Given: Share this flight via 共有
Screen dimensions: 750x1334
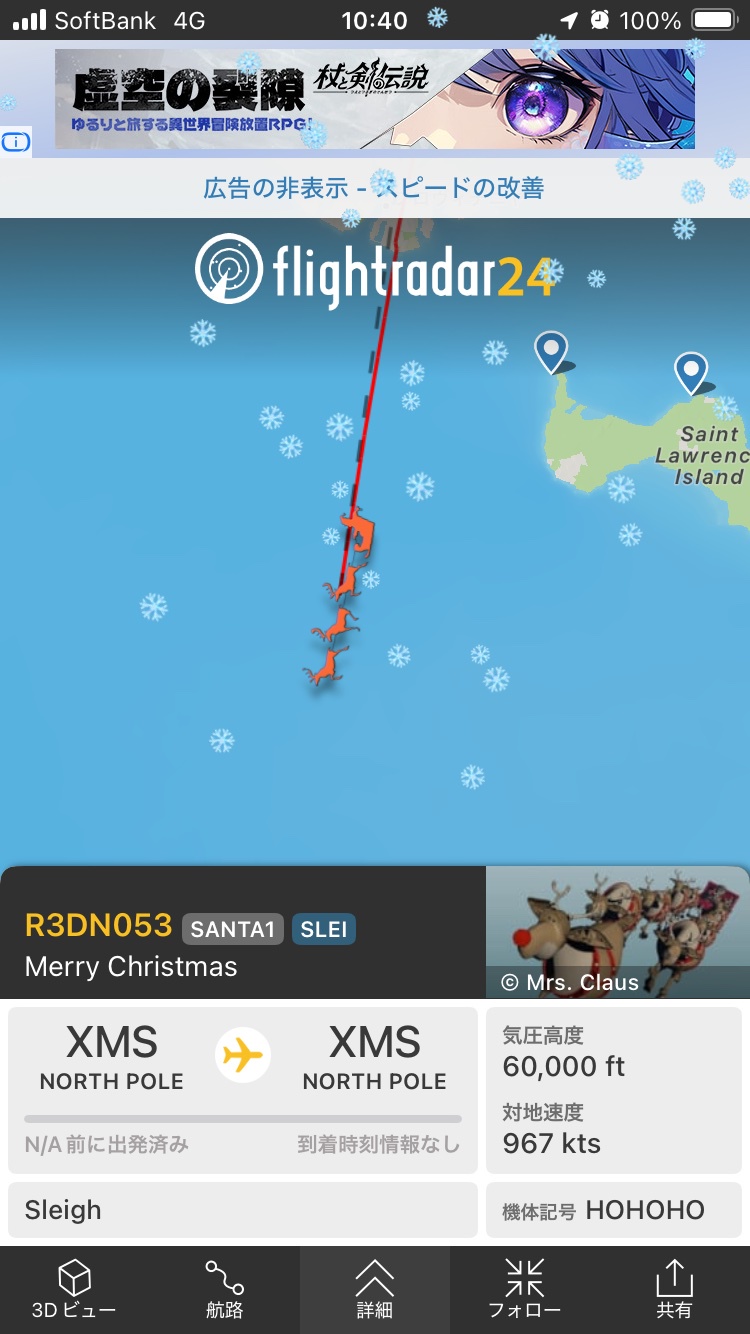Looking at the screenshot, I should [673, 1289].
